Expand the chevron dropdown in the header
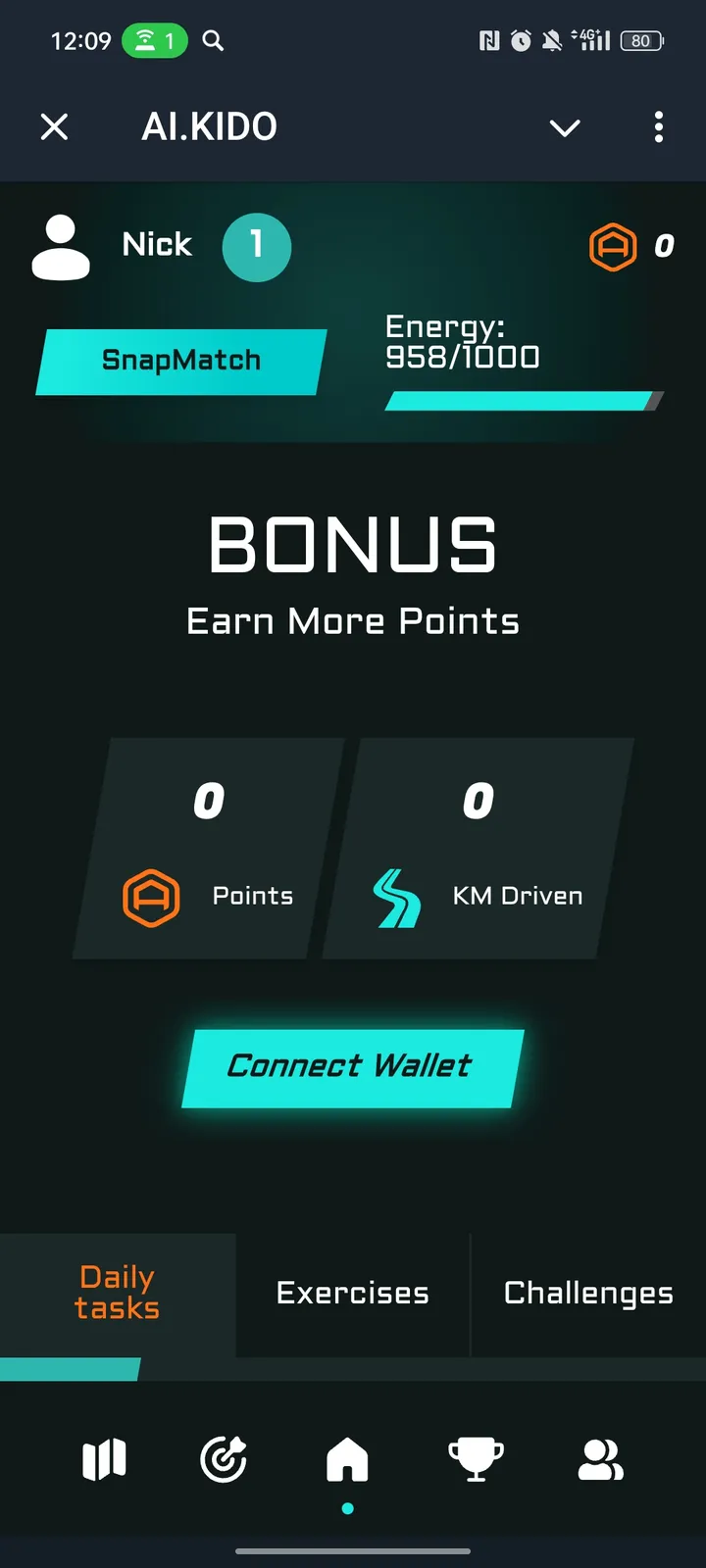 565,127
